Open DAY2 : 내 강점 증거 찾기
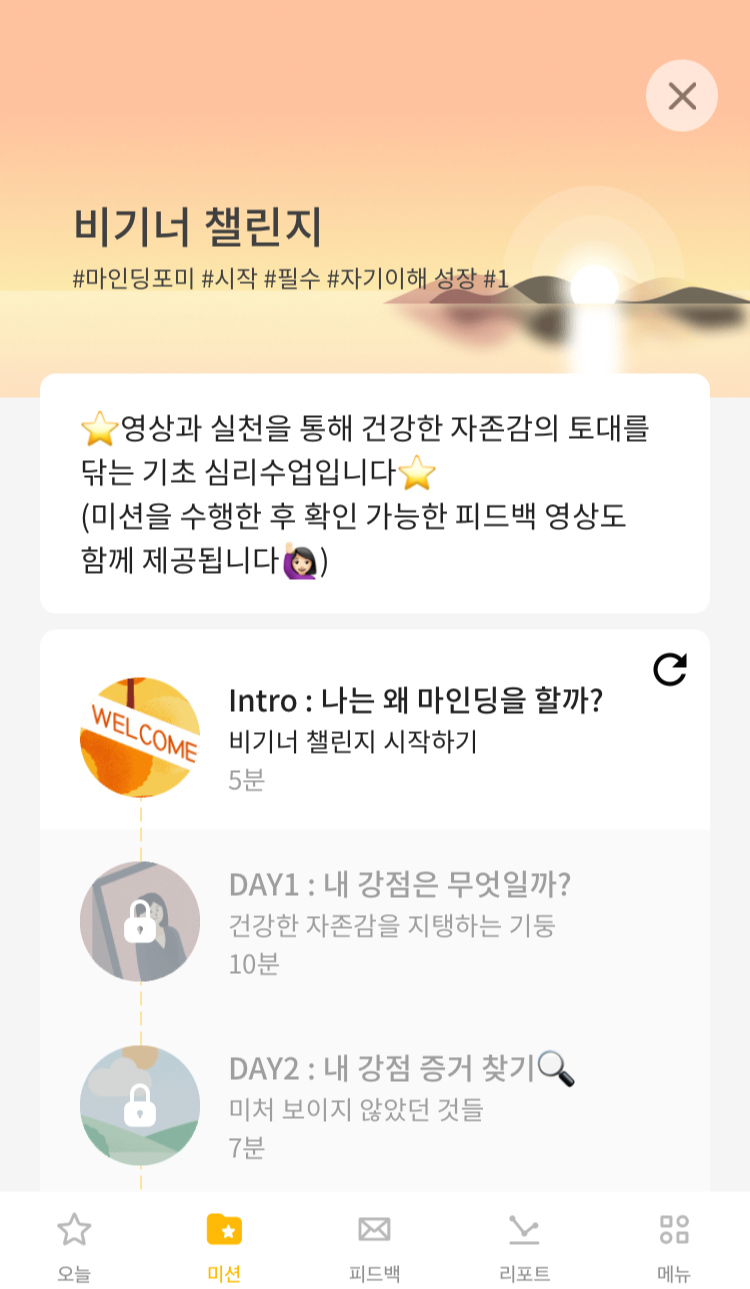750x1289 pixels. pos(400,1102)
